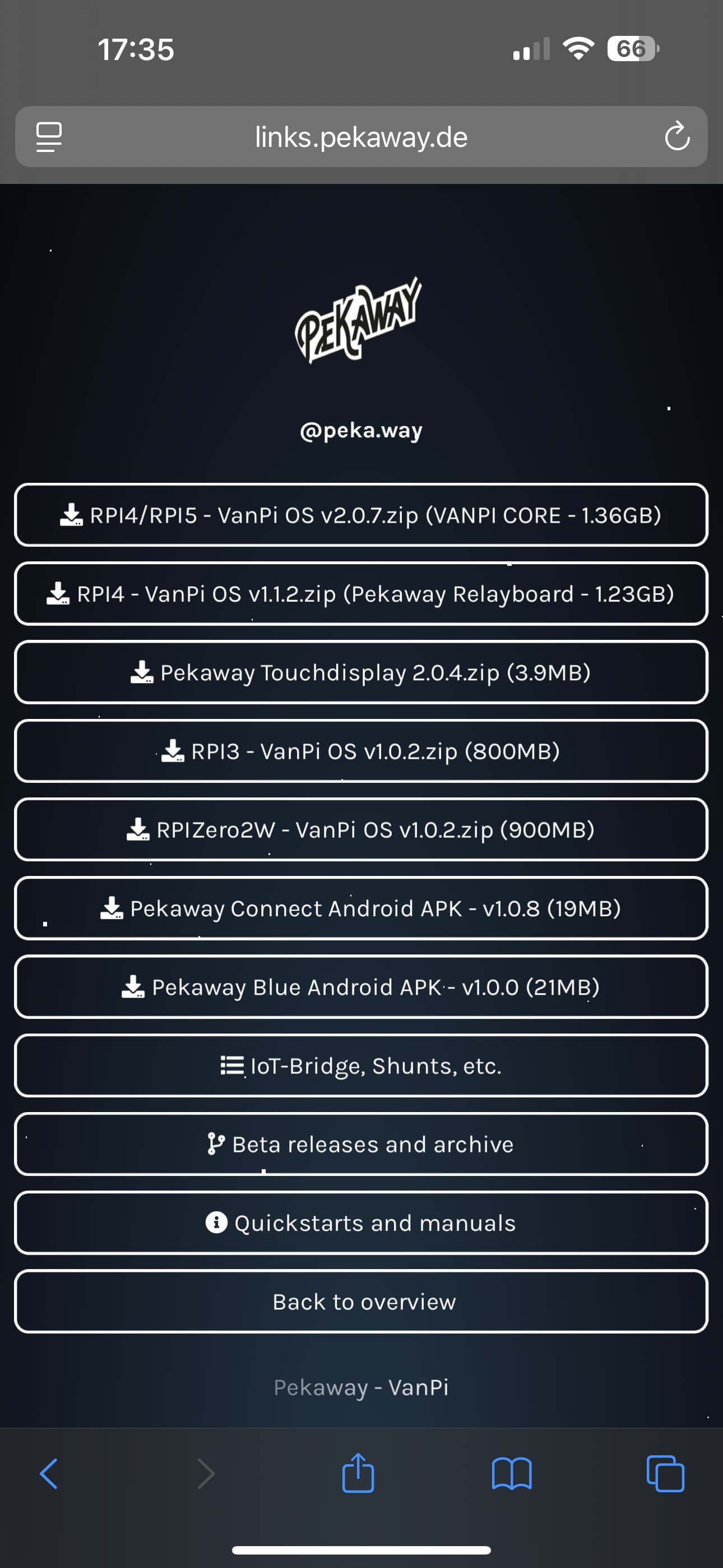This screenshot has width=723, height=1568.
Task: Tap the links.pekaway.de address field
Action: [x=361, y=137]
